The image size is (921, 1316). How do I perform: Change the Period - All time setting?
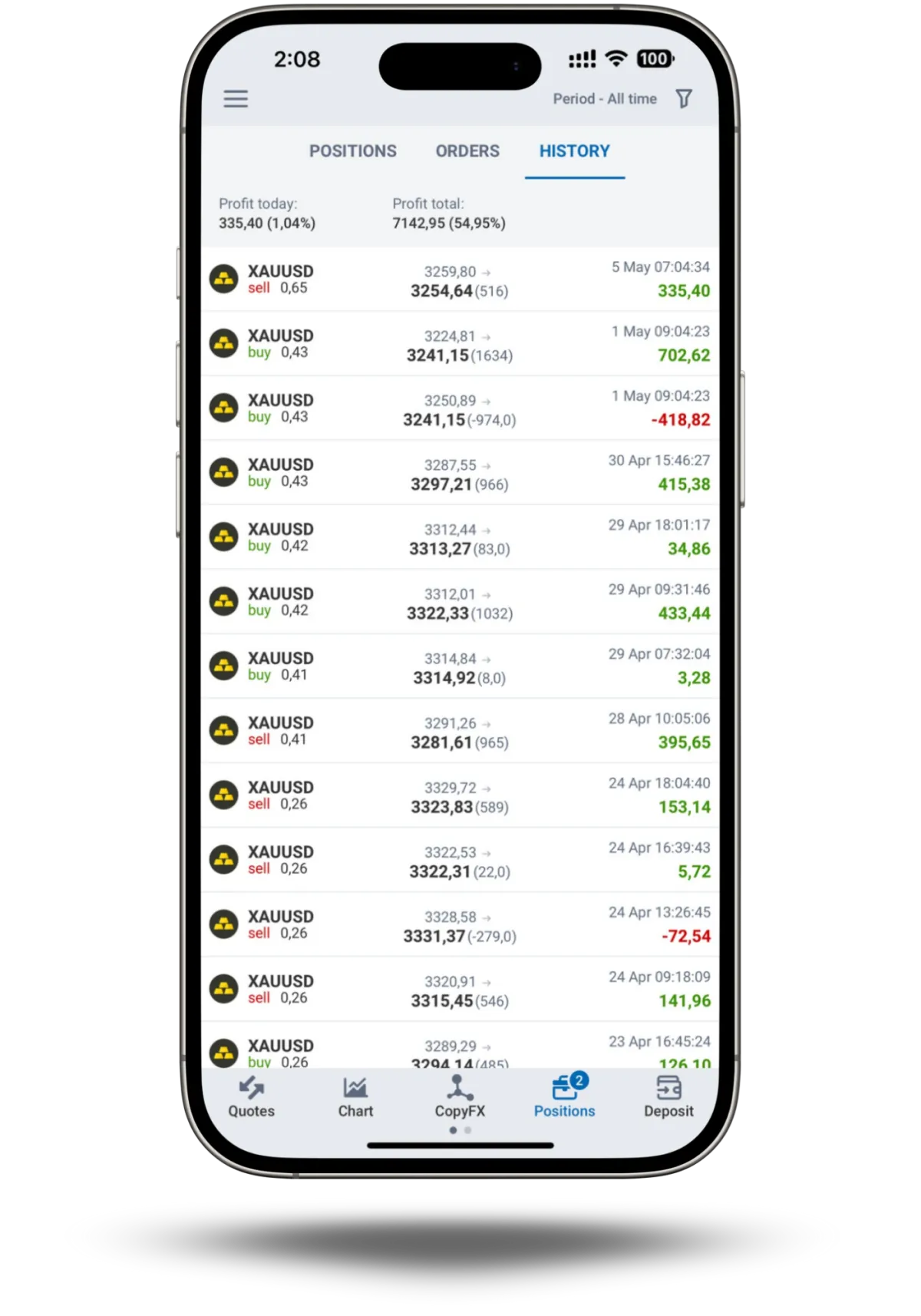click(605, 99)
